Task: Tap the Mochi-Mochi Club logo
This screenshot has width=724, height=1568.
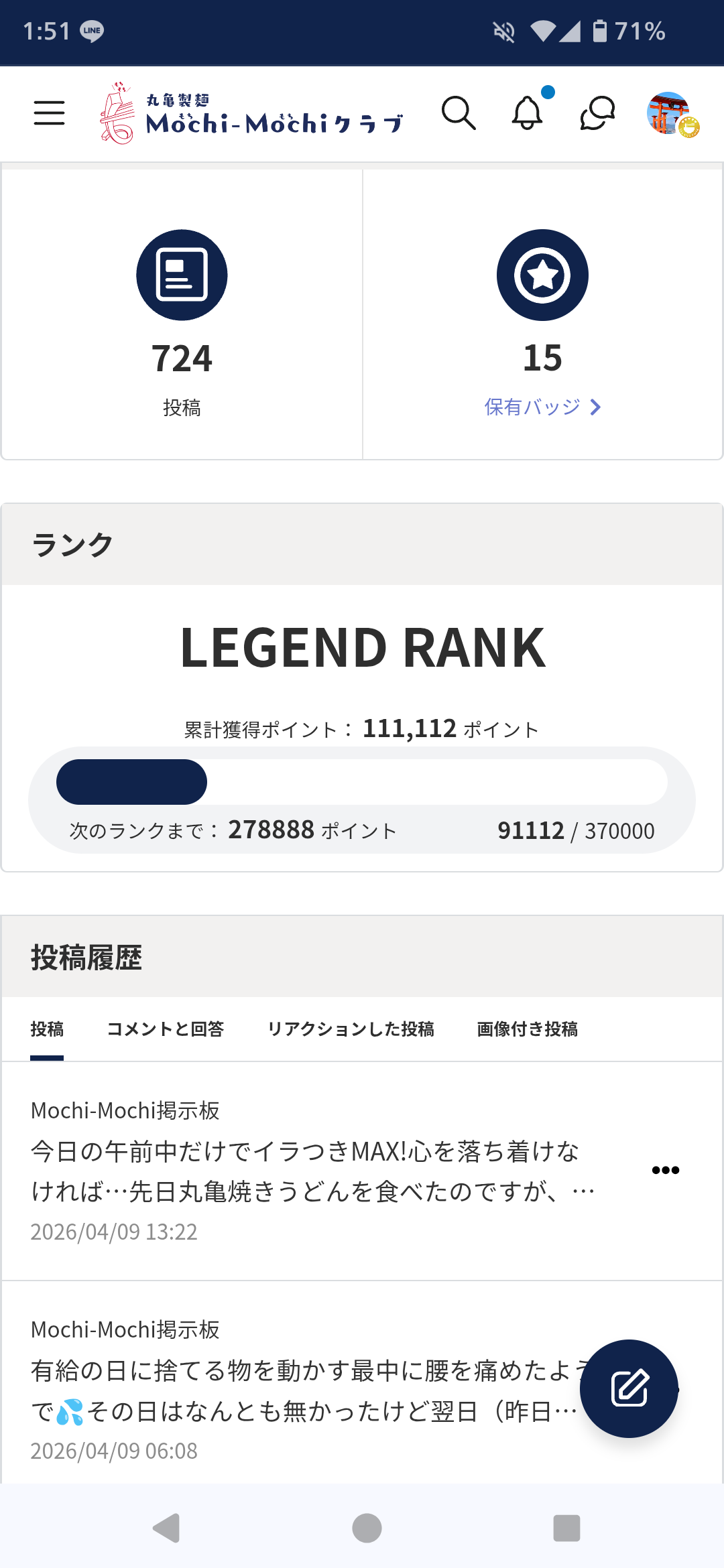Action: 251,113
